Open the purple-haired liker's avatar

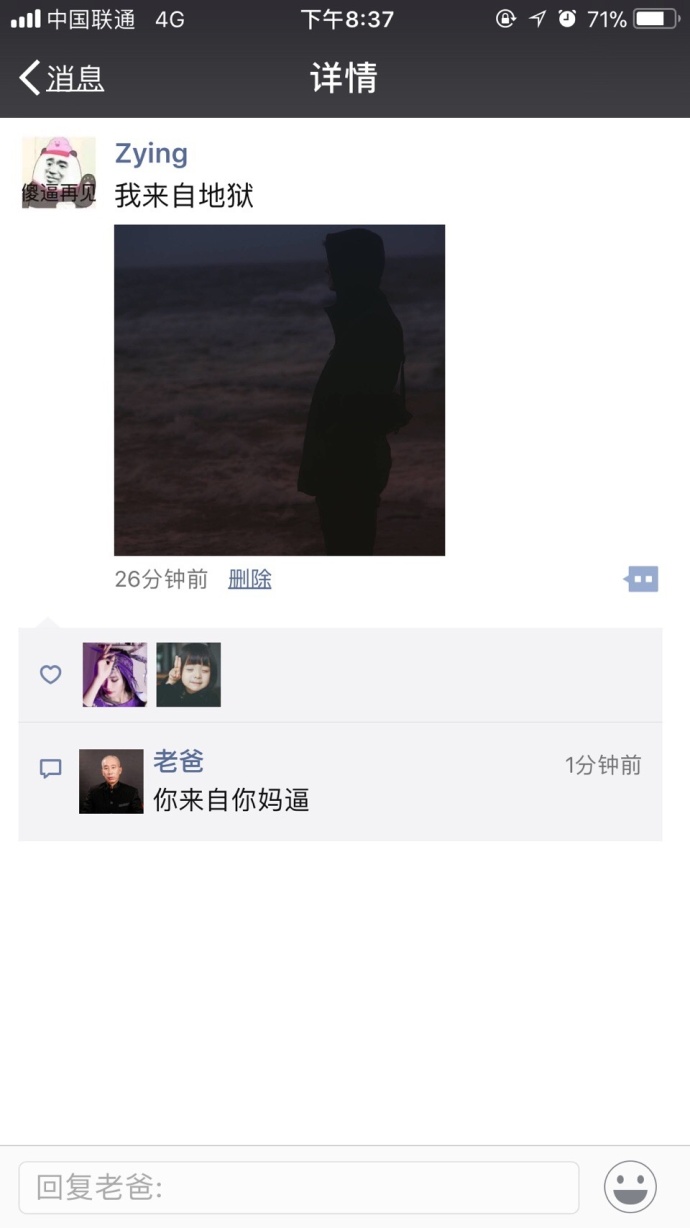(x=115, y=675)
